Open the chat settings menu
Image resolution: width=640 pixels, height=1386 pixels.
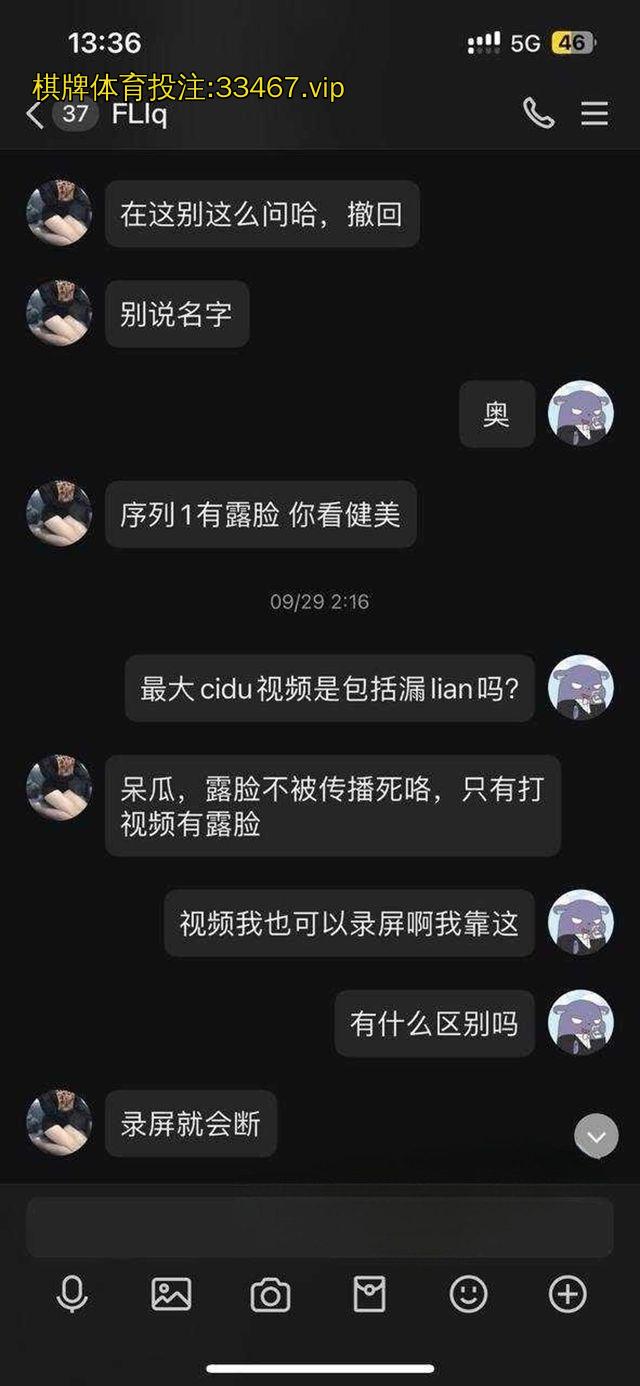click(x=595, y=114)
